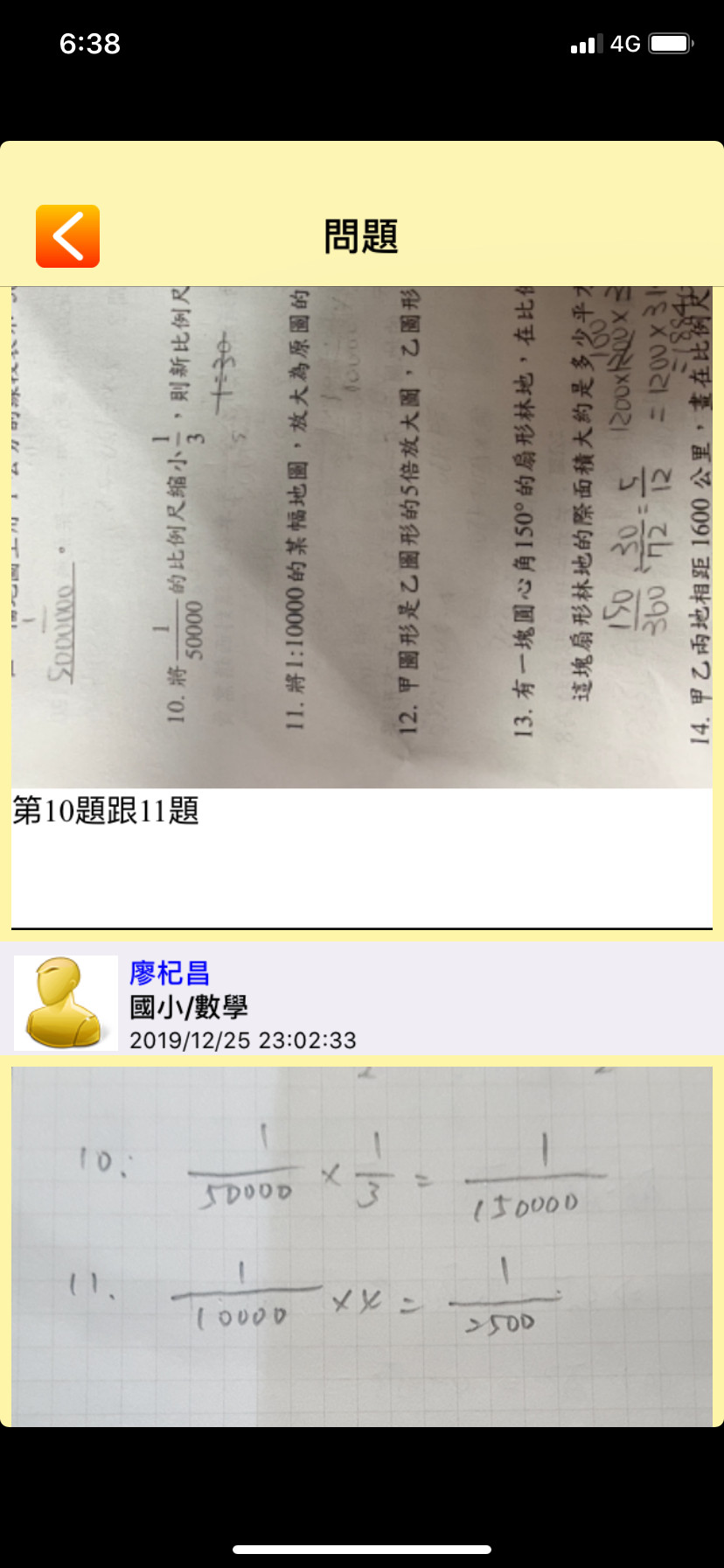Image resolution: width=724 pixels, height=1568 pixels.
Task: Tap the gold user avatar
Action: click(x=66, y=1003)
